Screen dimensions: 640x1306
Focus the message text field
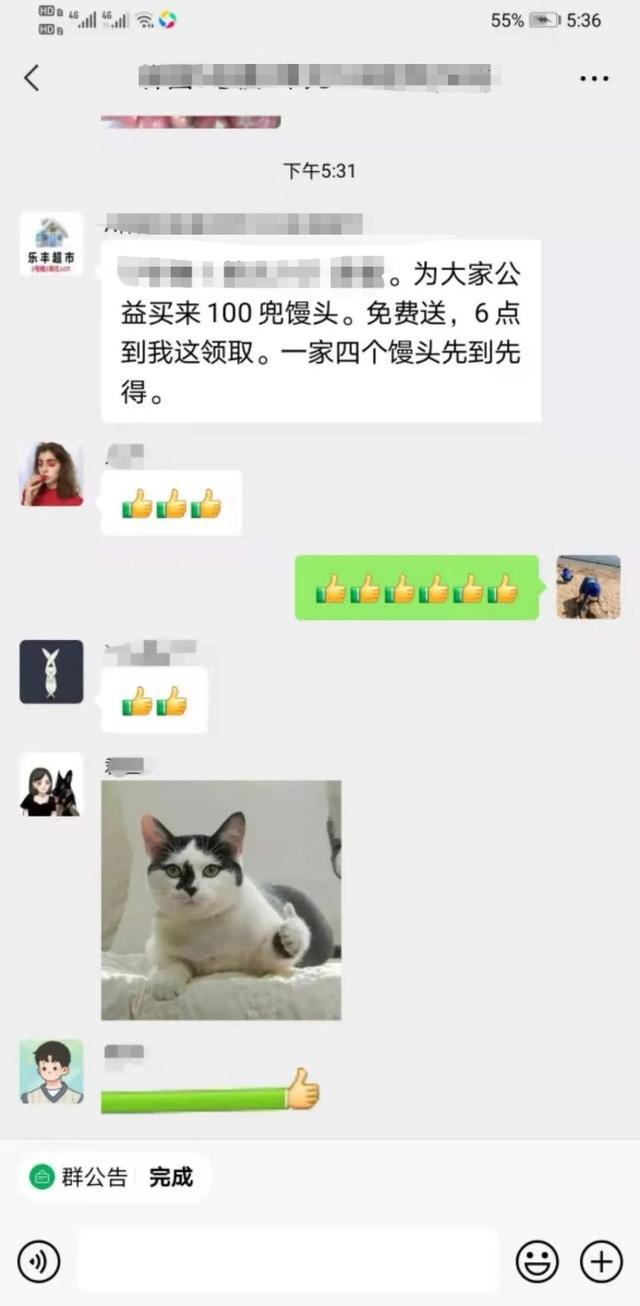pyautogui.click(x=288, y=1261)
